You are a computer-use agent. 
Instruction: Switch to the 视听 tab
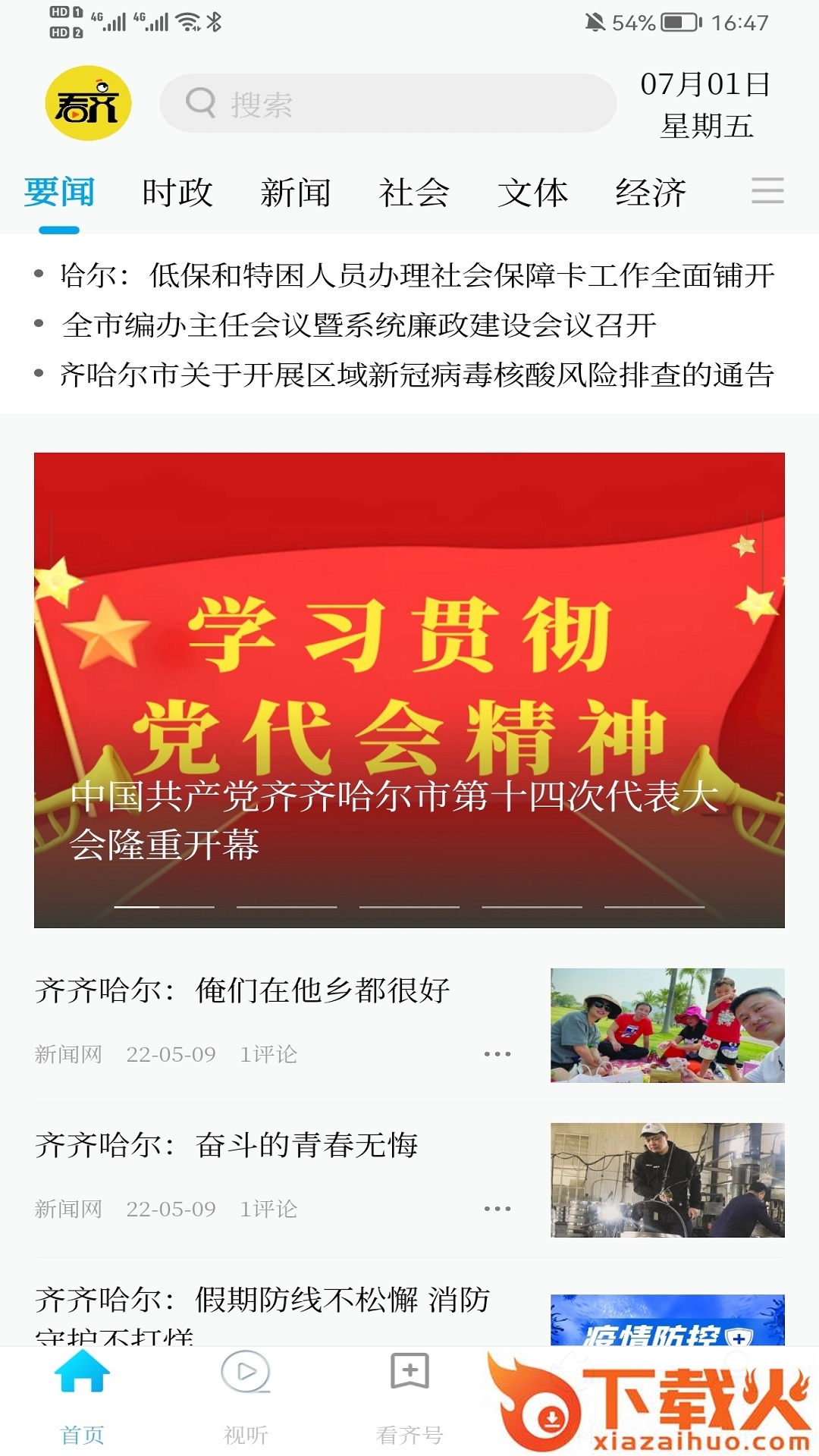point(246,1395)
